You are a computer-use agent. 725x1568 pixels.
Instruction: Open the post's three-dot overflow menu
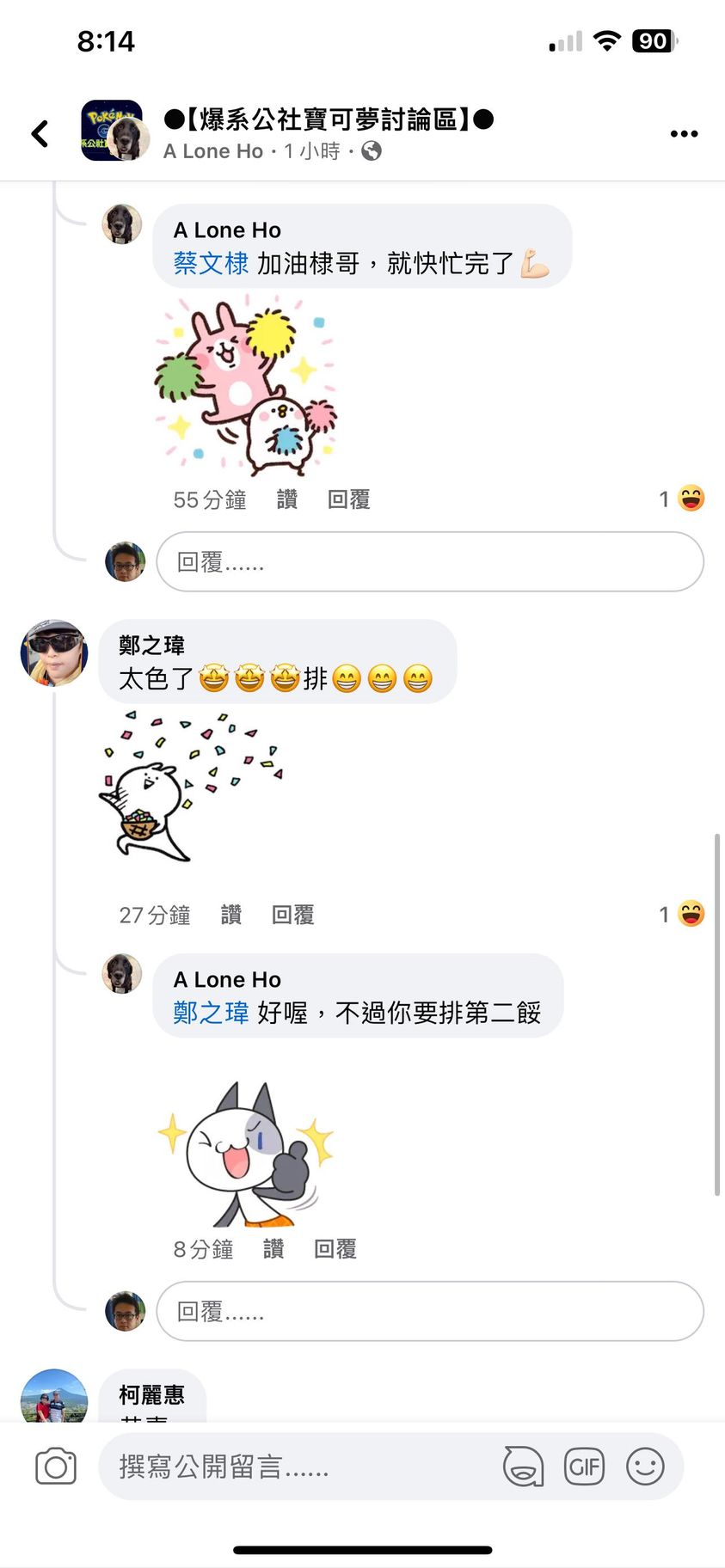click(x=684, y=133)
